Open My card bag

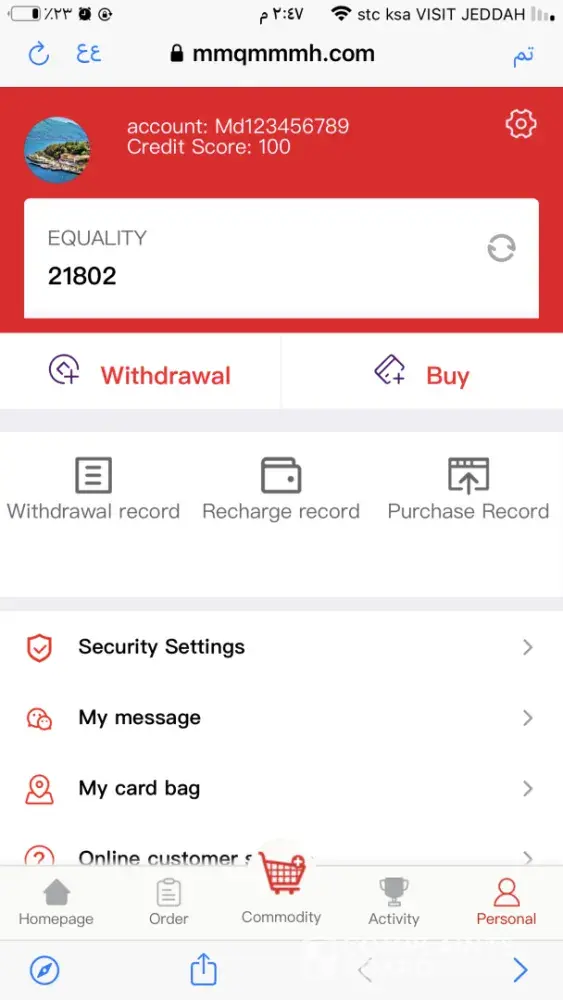click(x=281, y=789)
